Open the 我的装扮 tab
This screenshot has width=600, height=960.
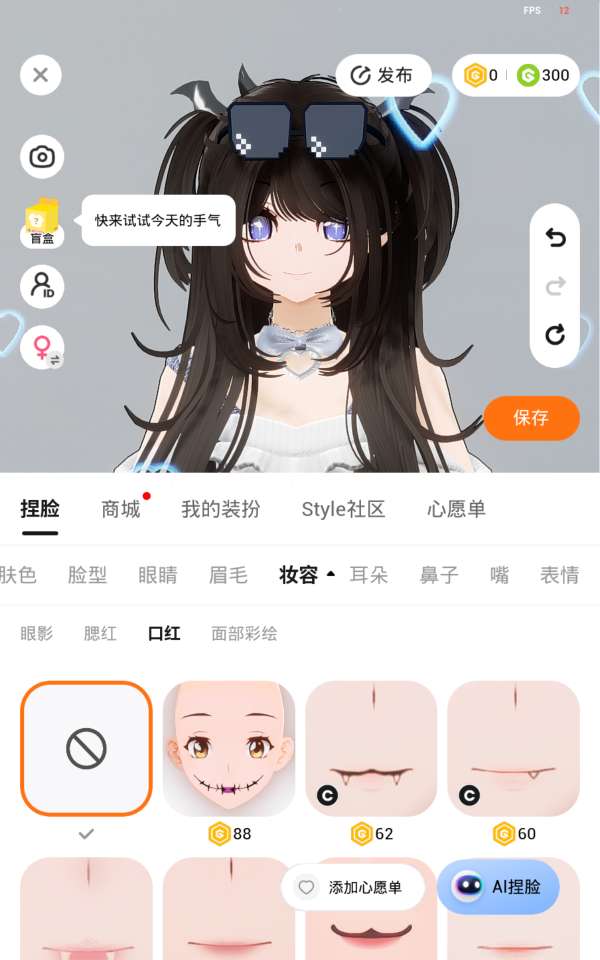220,509
